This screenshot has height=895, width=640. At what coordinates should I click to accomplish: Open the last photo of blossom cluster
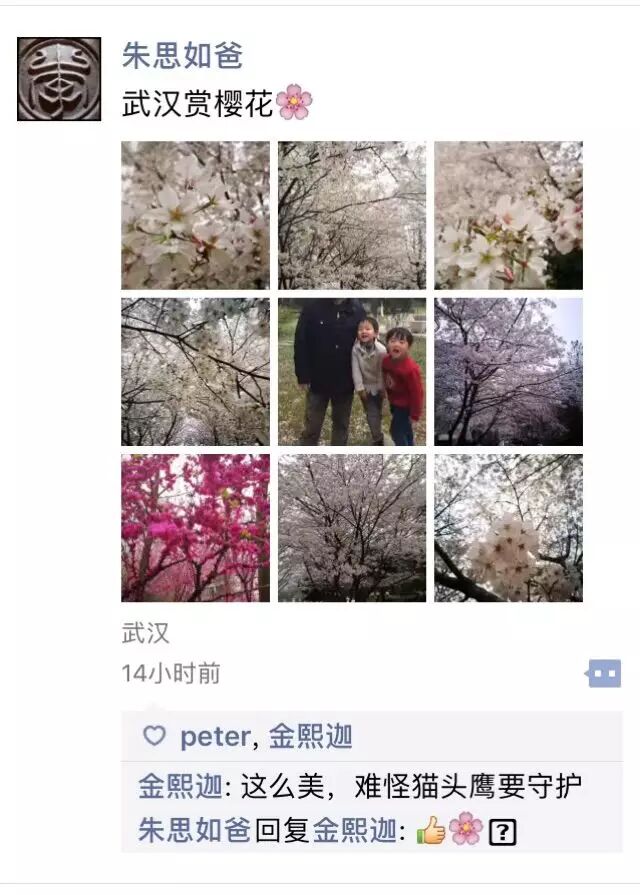pyautogui.click(x=508, y=528)
